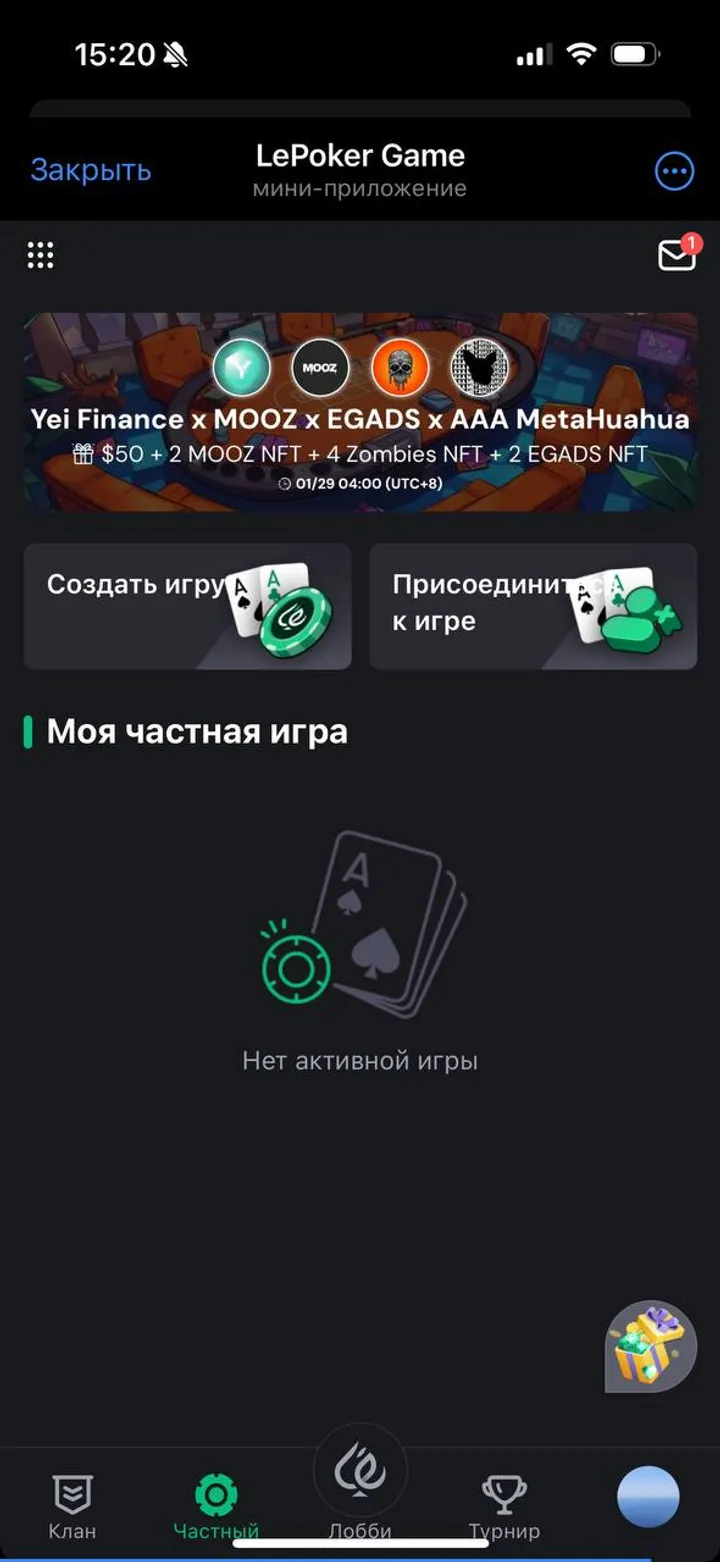Tap the Частный poker chip icon
Viewport: 720px width, 1562px height.
coord(216,1494)
